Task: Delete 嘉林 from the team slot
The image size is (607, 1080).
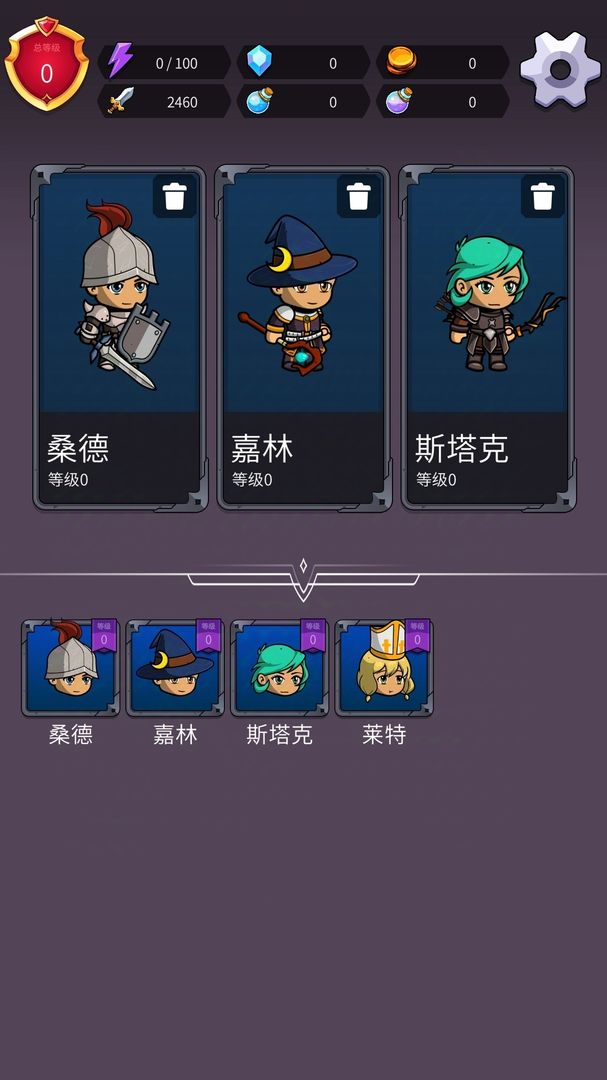Action: (359, 196)
